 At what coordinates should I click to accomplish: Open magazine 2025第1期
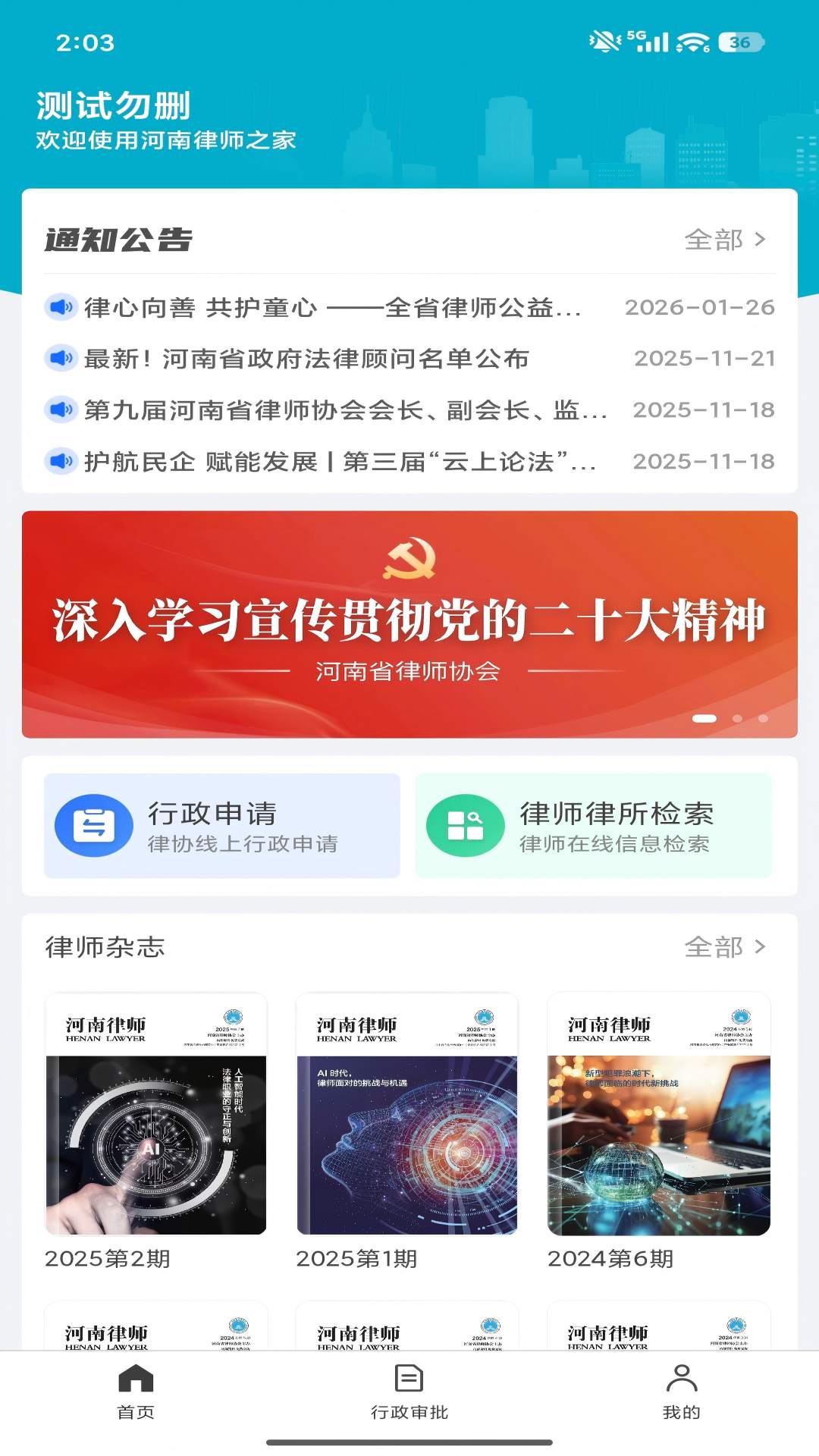407,1130
